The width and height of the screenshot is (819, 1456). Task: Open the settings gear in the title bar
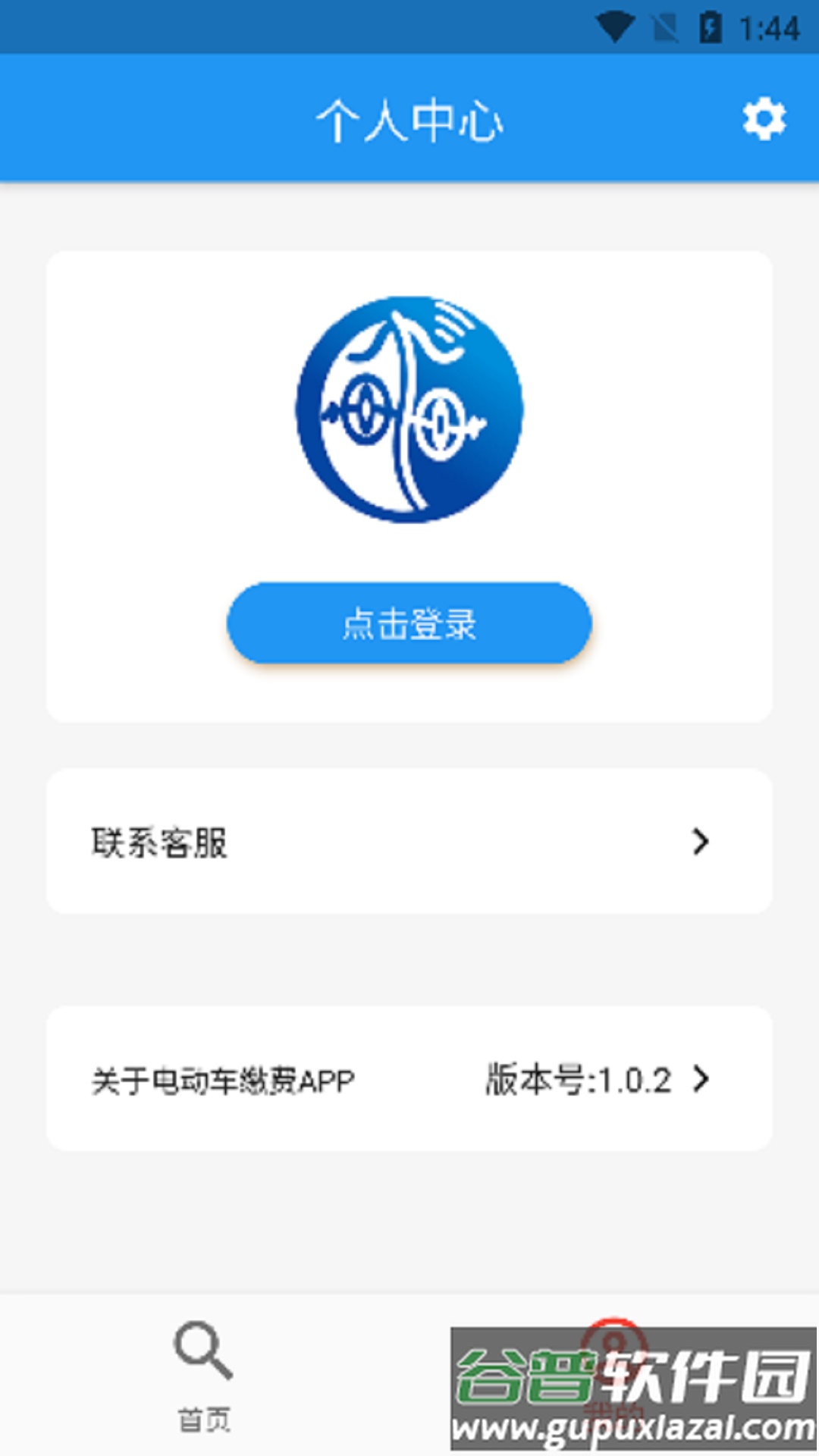pyautogui.click(x=764, y=118)
